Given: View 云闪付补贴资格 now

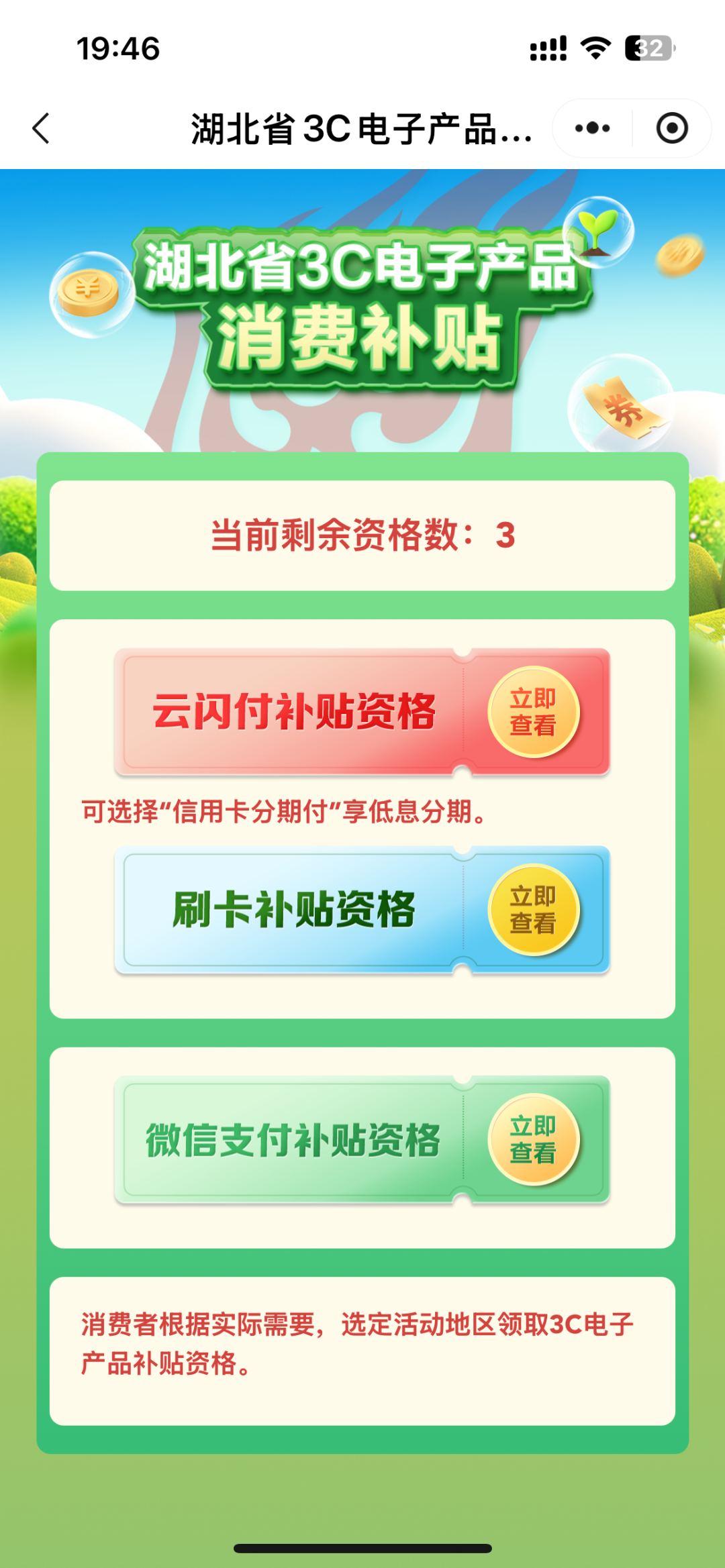Looking at the screenshot, I should 533,712.
